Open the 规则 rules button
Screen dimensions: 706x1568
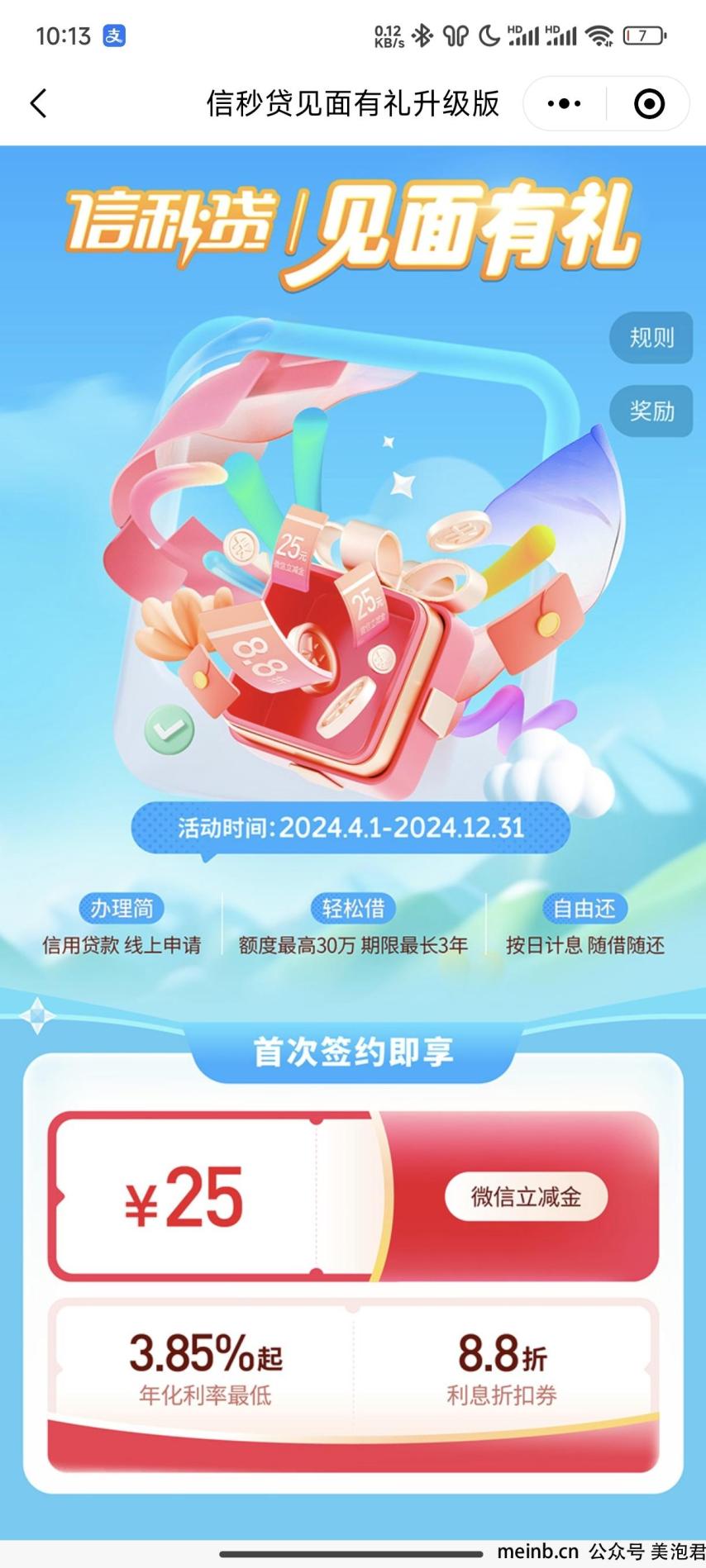point(651,338)
